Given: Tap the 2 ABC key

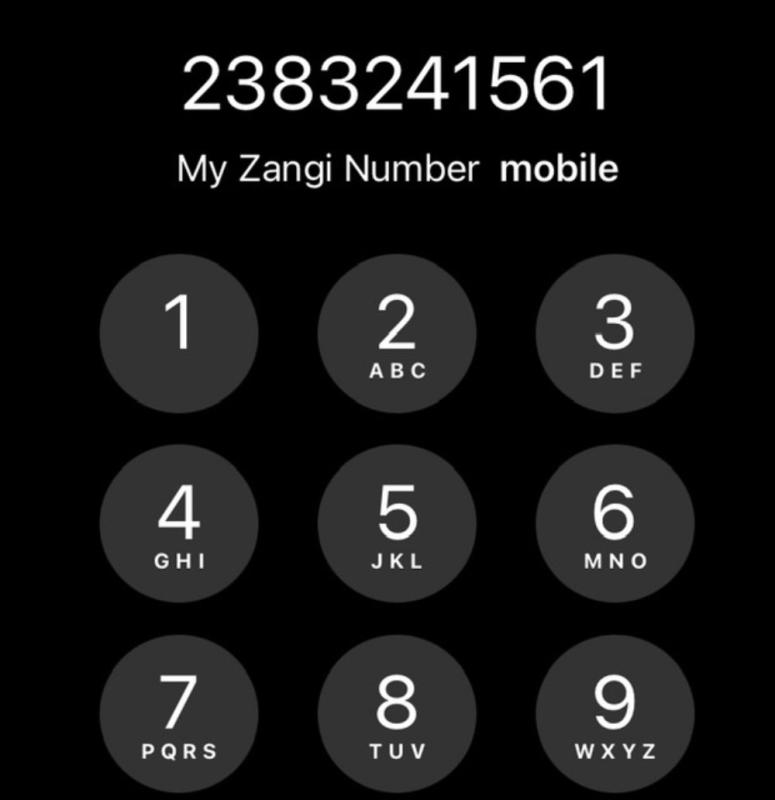Looking at the screenshot, I should [397, 333].
